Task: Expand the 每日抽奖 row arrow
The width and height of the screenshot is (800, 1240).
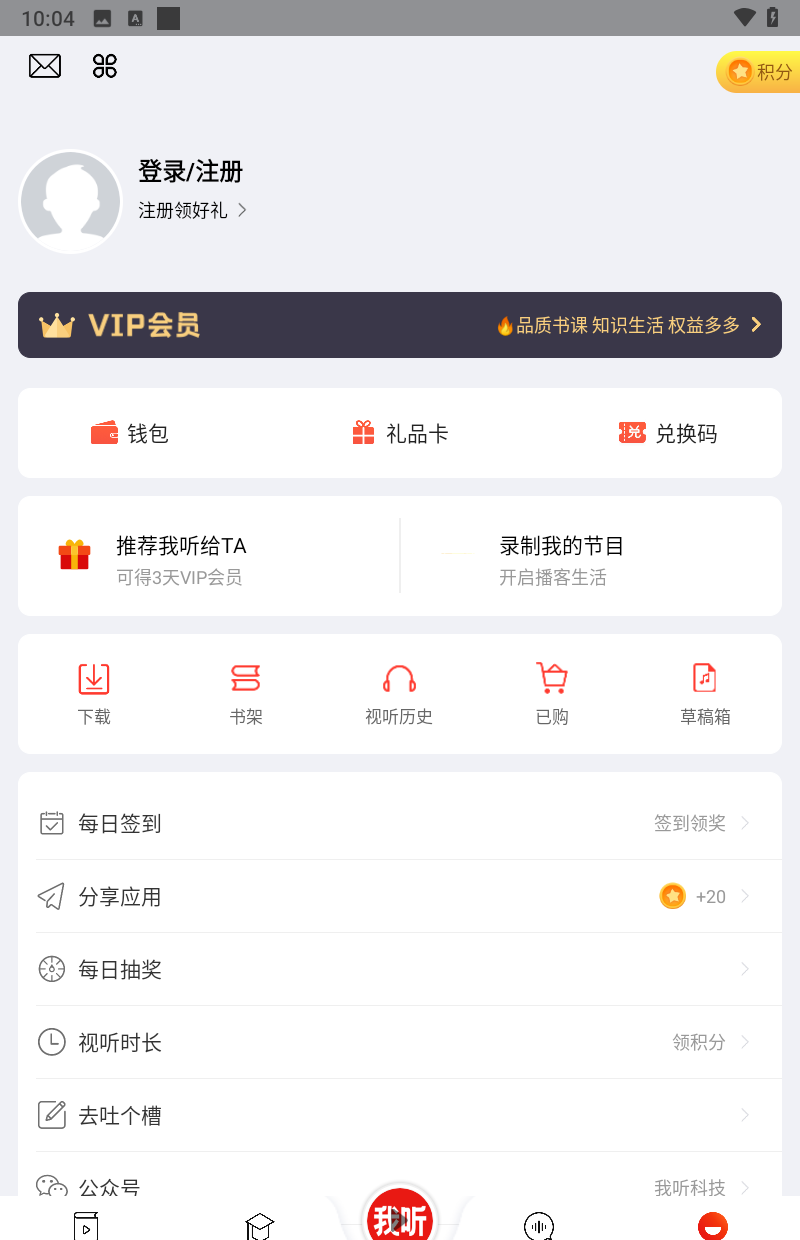Action: pos(745,969)
